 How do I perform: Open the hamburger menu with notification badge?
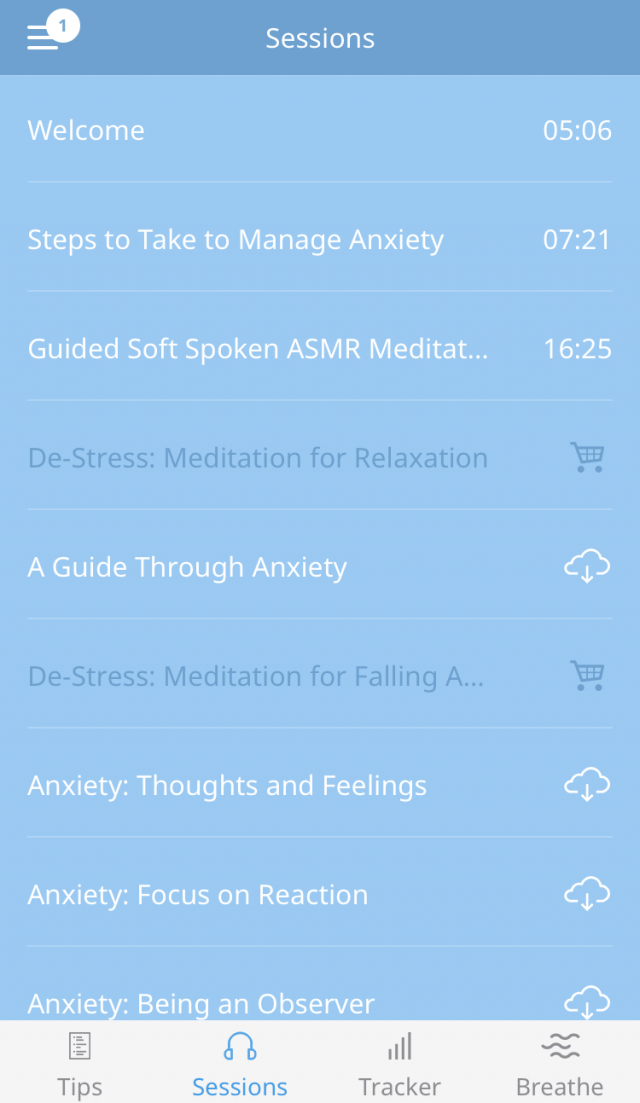click(x=44, y=38)
